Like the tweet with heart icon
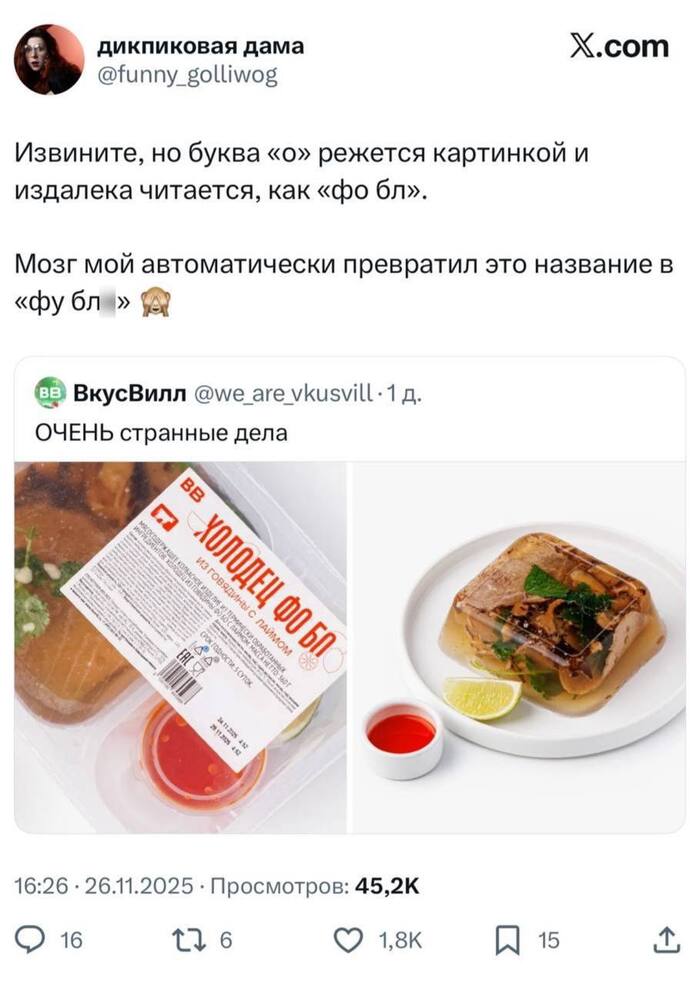 pos(346,940)
